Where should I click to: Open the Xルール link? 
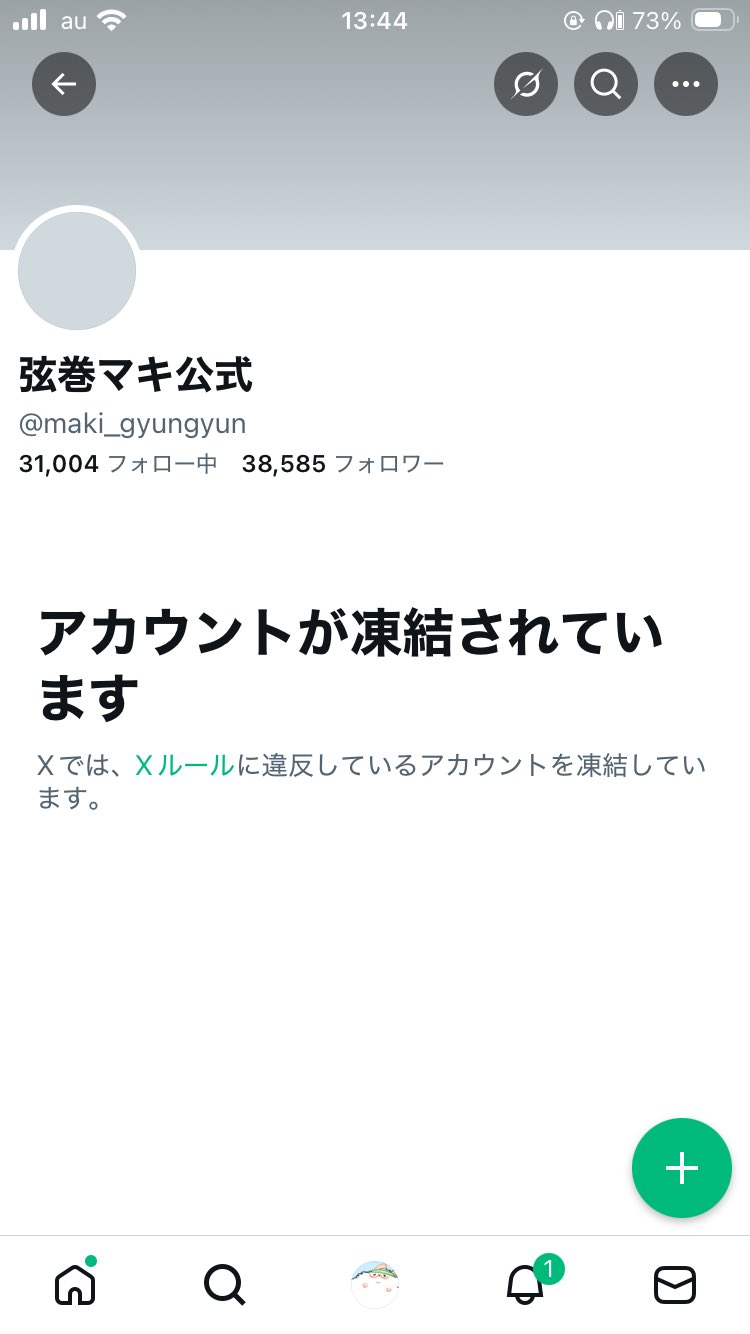click(184, 766)
